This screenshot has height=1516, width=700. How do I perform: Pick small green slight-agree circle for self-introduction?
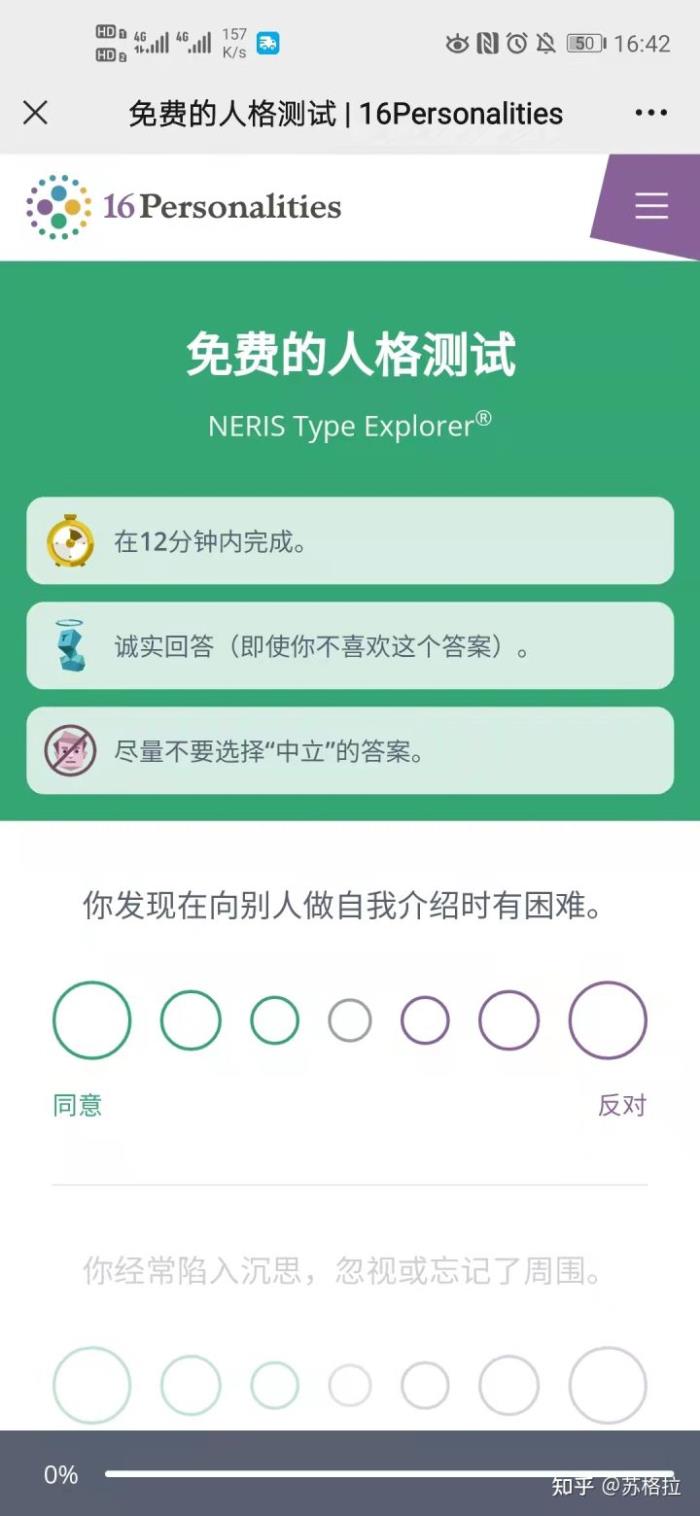click(275, 1020)
